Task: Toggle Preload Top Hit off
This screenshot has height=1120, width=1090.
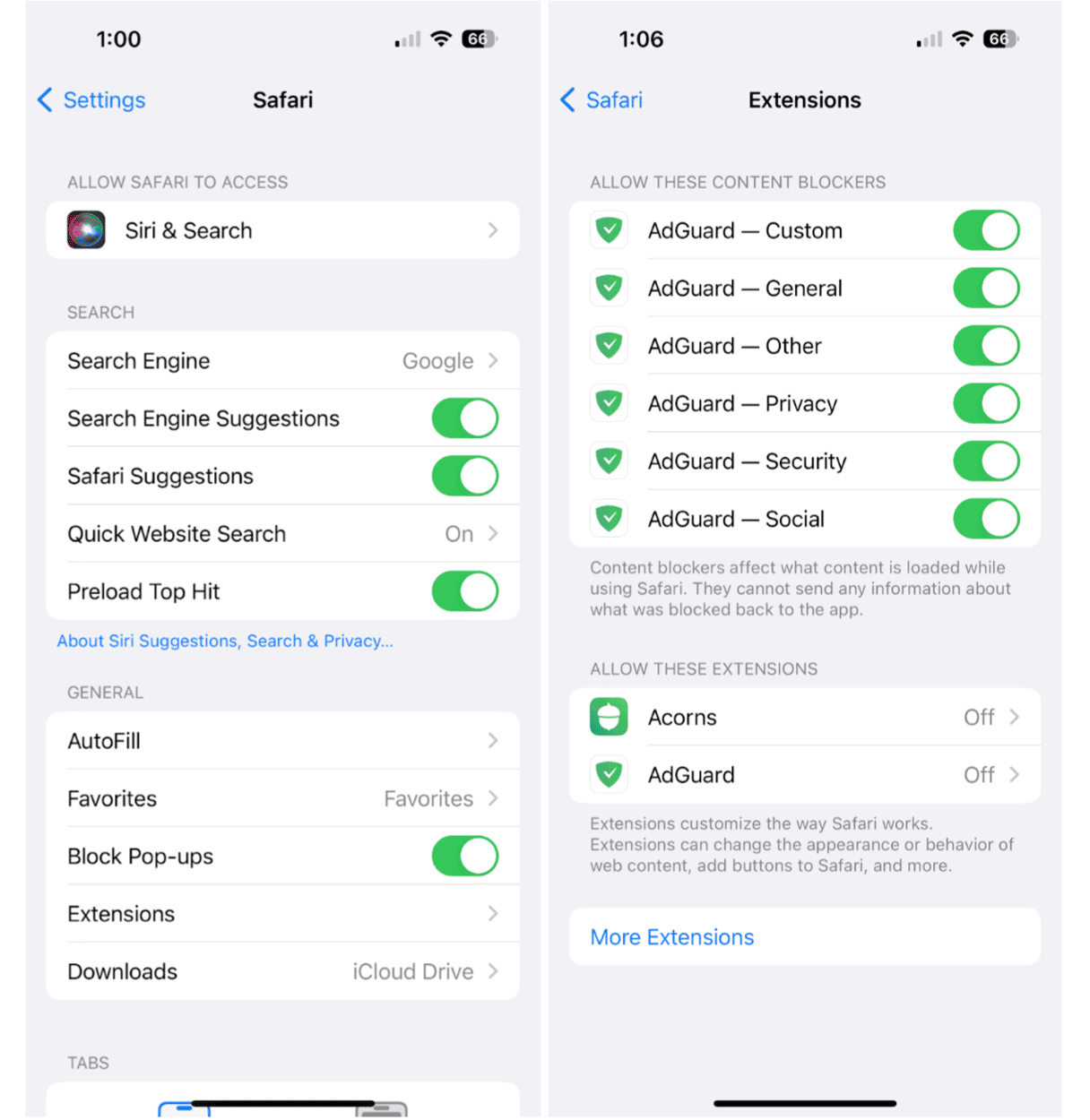Action: pos(464,591)
